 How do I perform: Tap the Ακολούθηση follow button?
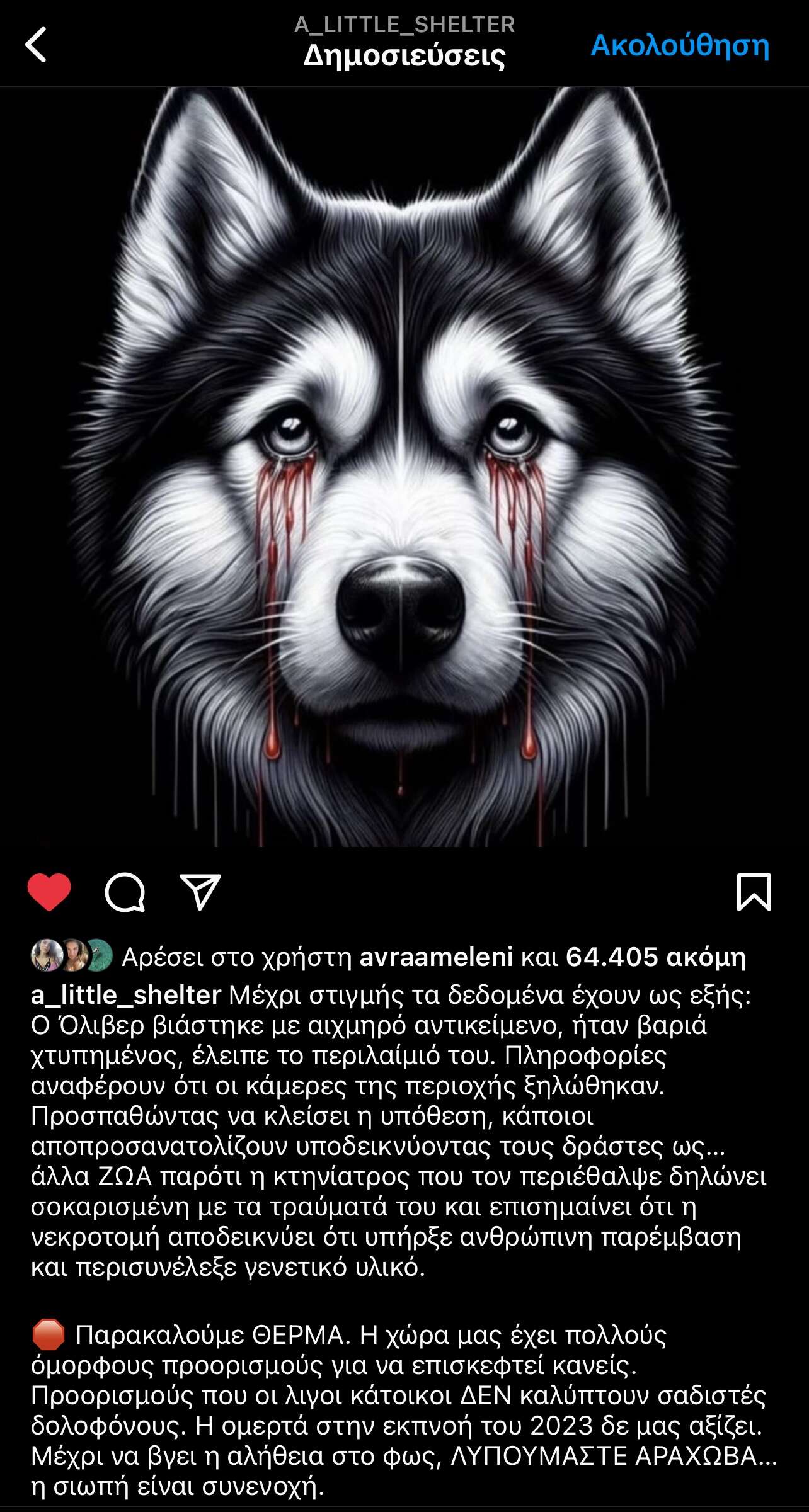click(x=680, y=45)
